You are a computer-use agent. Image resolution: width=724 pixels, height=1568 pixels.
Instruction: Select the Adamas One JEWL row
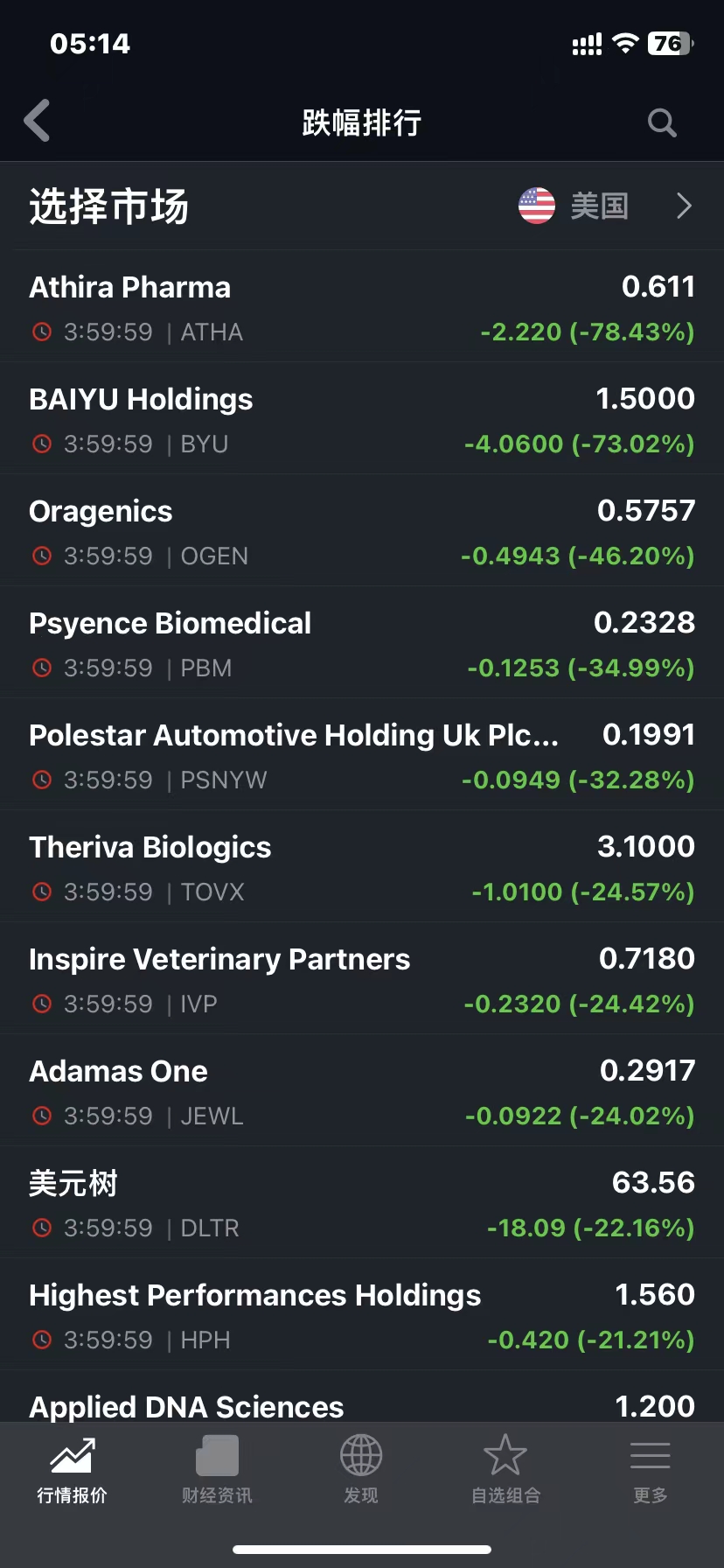click(x=362, y=1092)
